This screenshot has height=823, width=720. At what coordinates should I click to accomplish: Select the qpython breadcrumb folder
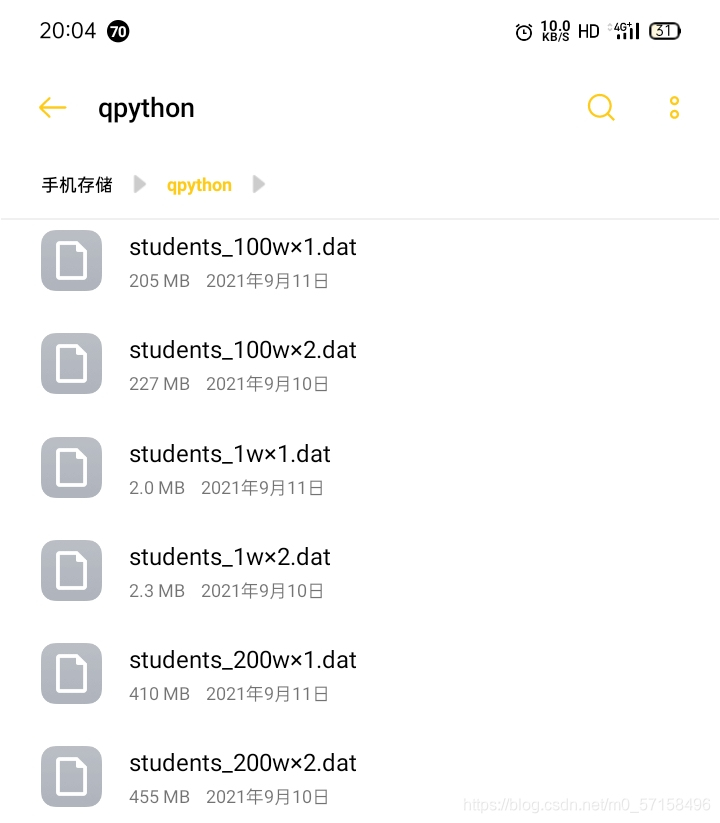point(199,185)
